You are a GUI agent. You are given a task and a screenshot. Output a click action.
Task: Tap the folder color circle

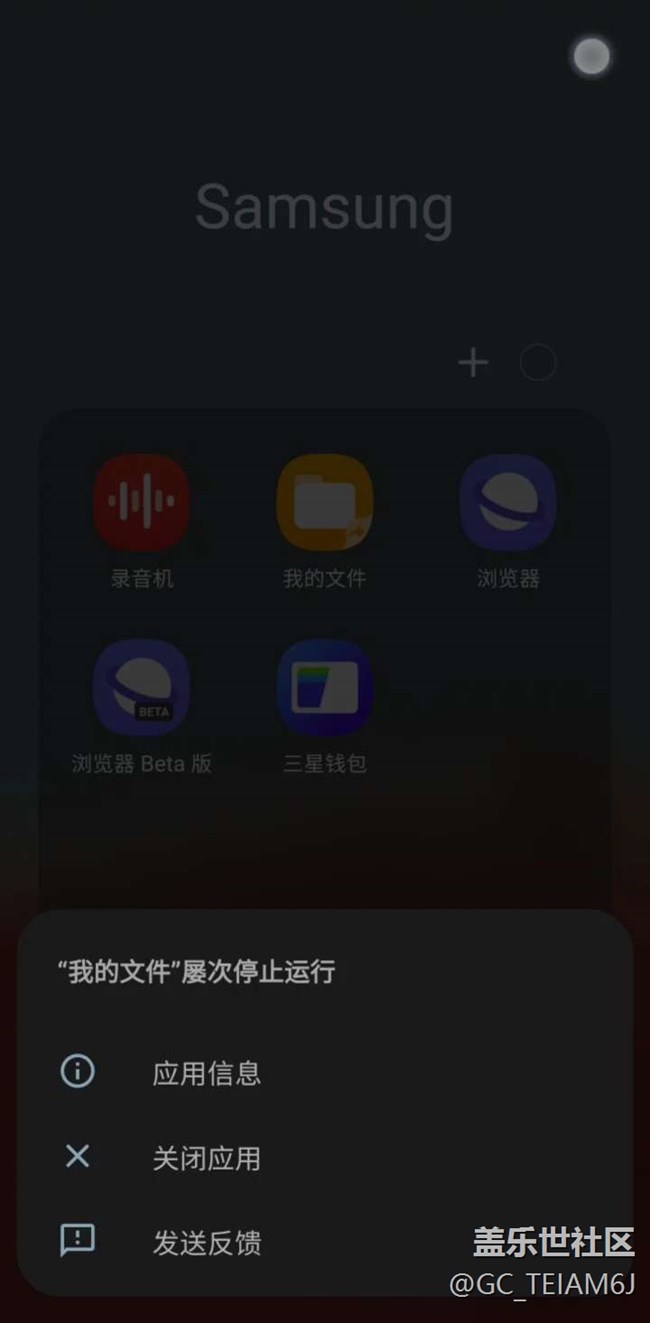point(538,362)
